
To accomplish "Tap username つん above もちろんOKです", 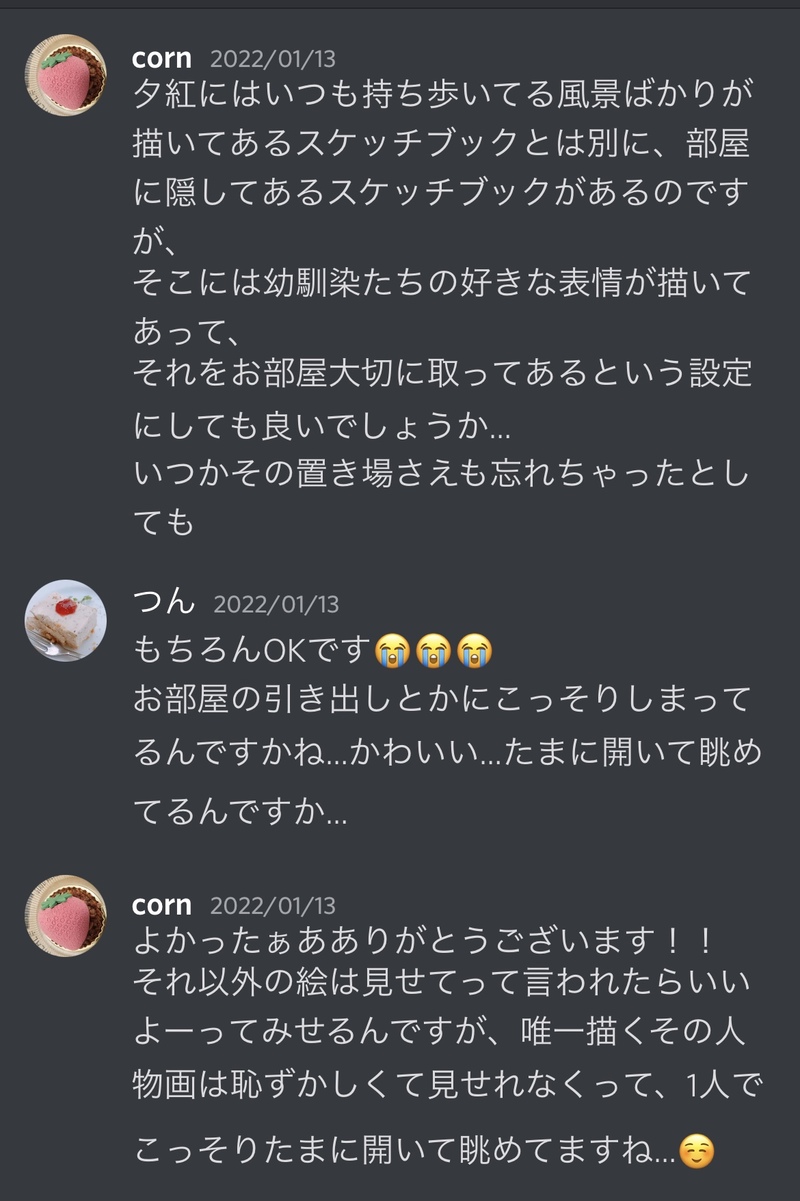I will tap(163, 602).
